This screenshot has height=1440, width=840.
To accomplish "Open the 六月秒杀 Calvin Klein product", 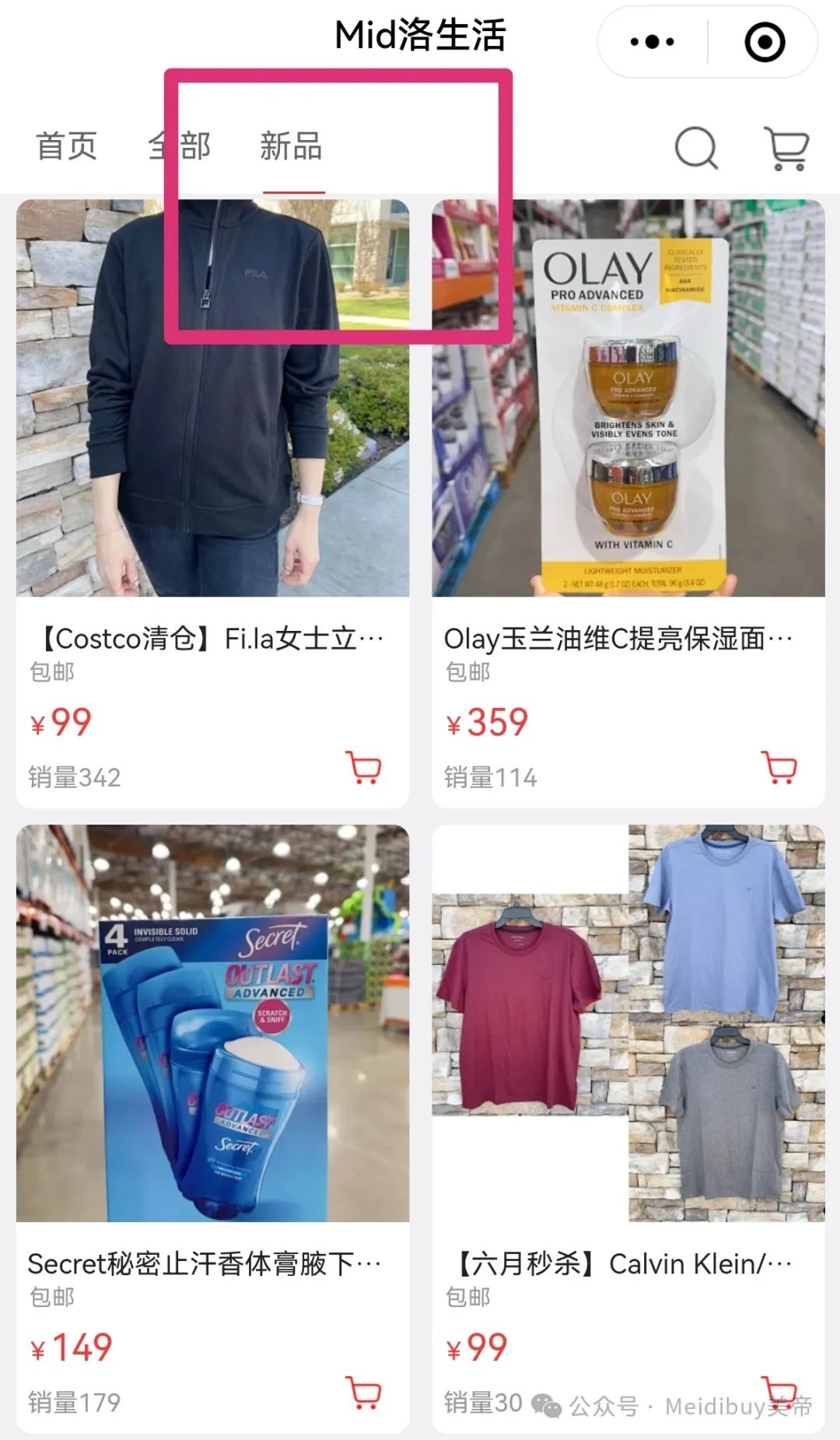I will click(628, 1129).
